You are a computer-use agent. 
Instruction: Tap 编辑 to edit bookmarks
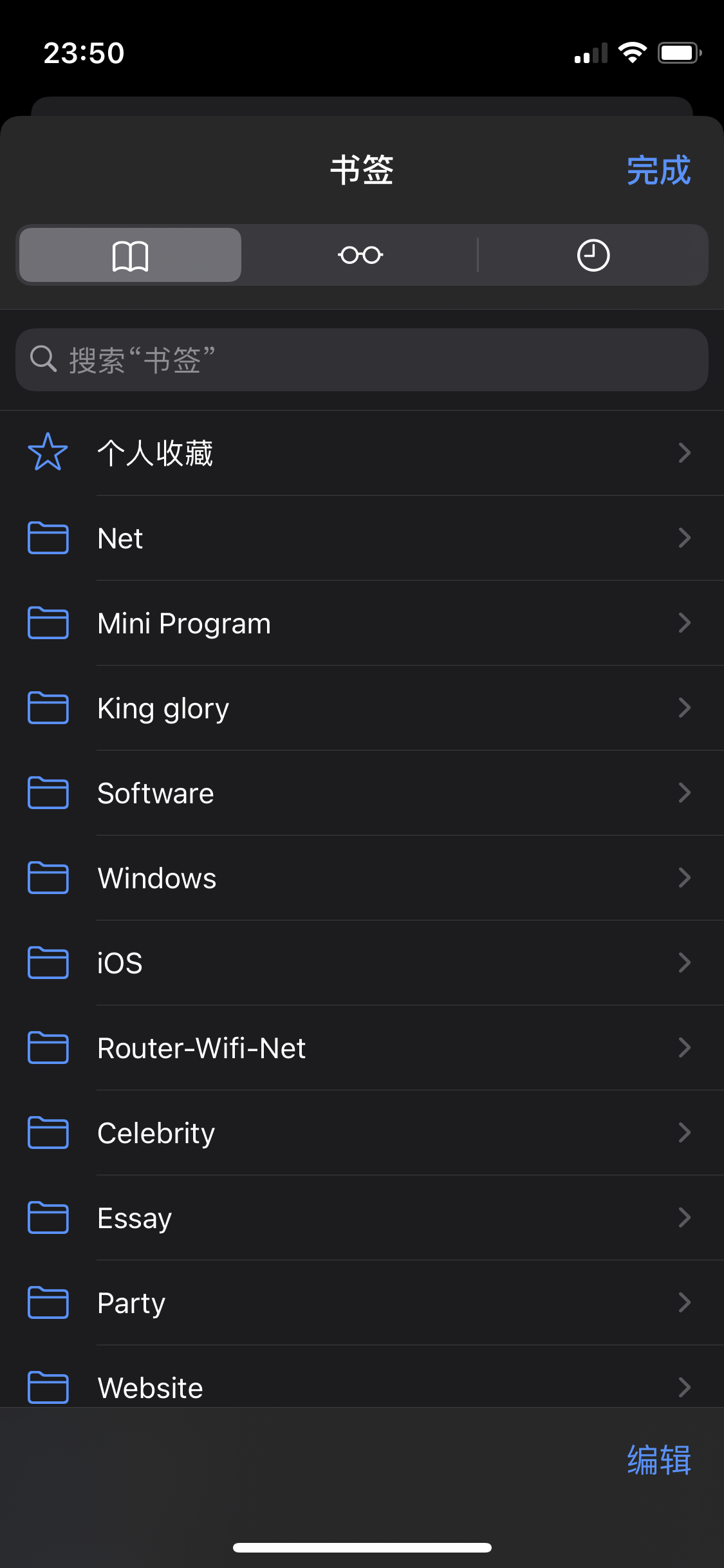pyautogui.click(x=658, y=1460)
